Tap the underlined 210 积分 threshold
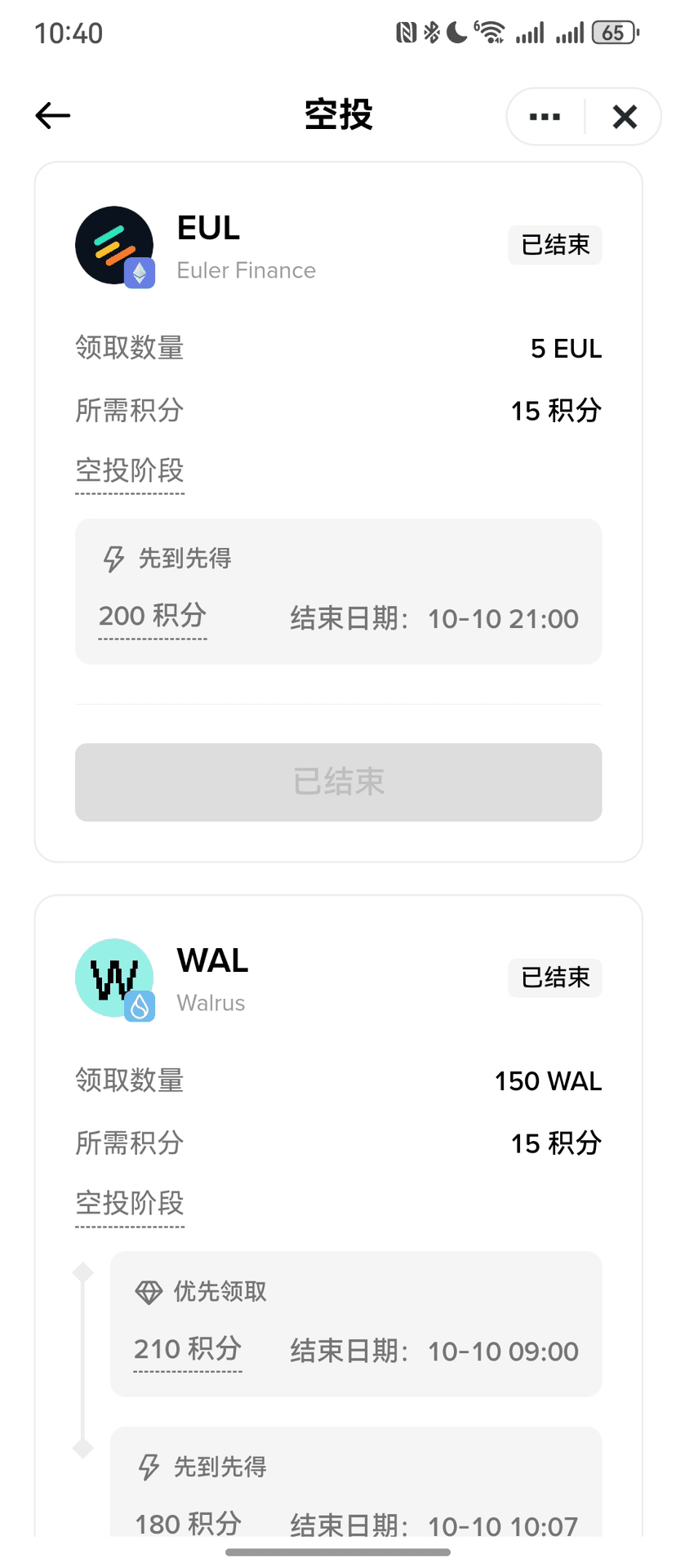Image resolution: width=676 pixels, height=1568 pixels. click(x=188, y=1349)
